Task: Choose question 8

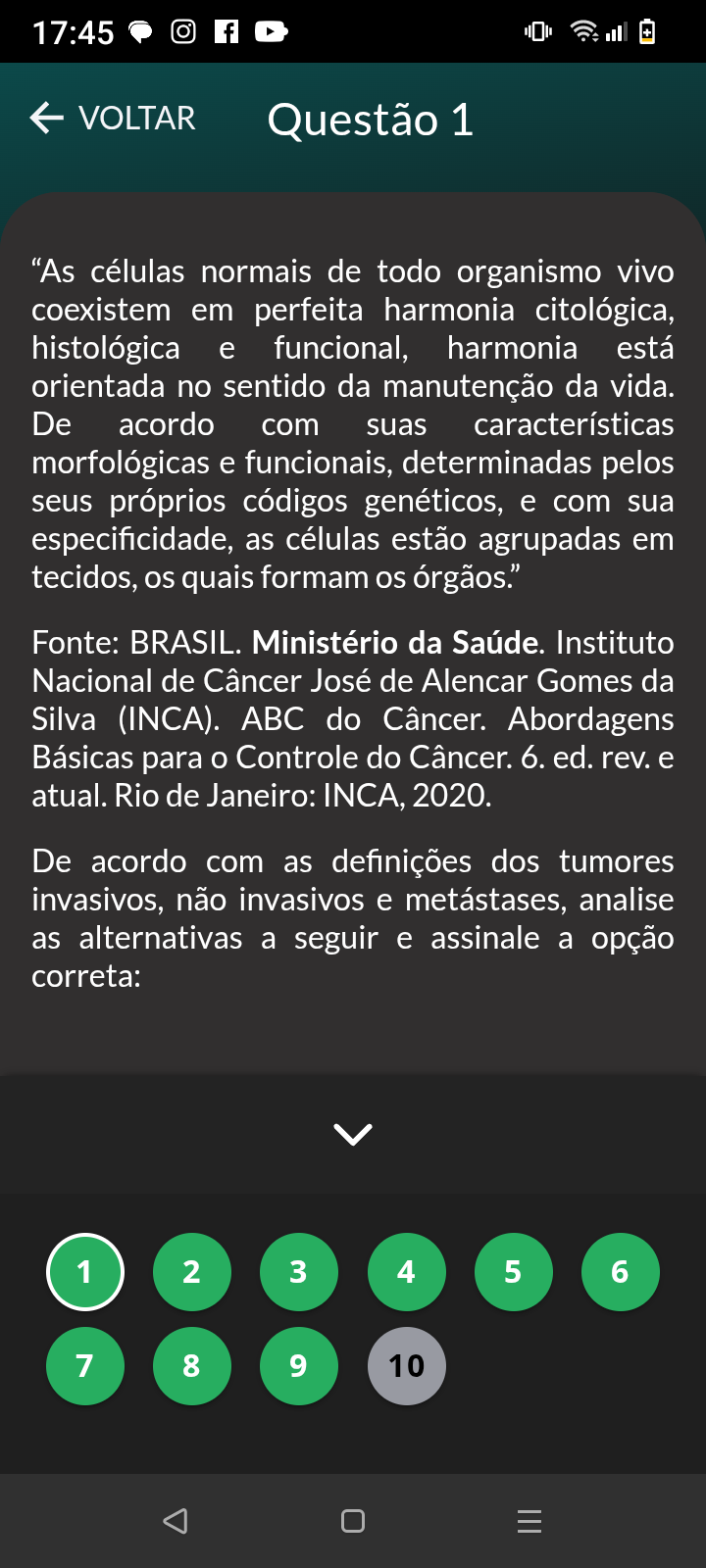Action: point(192,1366)
